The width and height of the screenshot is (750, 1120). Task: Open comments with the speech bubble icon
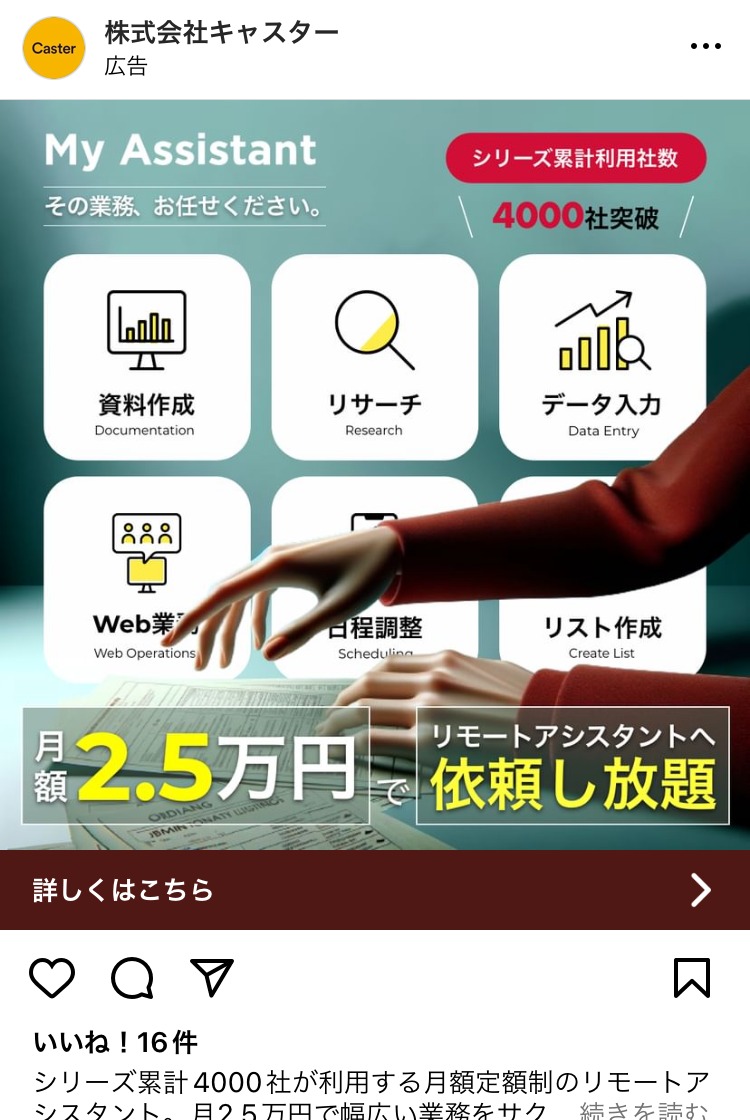click(132, 978)
